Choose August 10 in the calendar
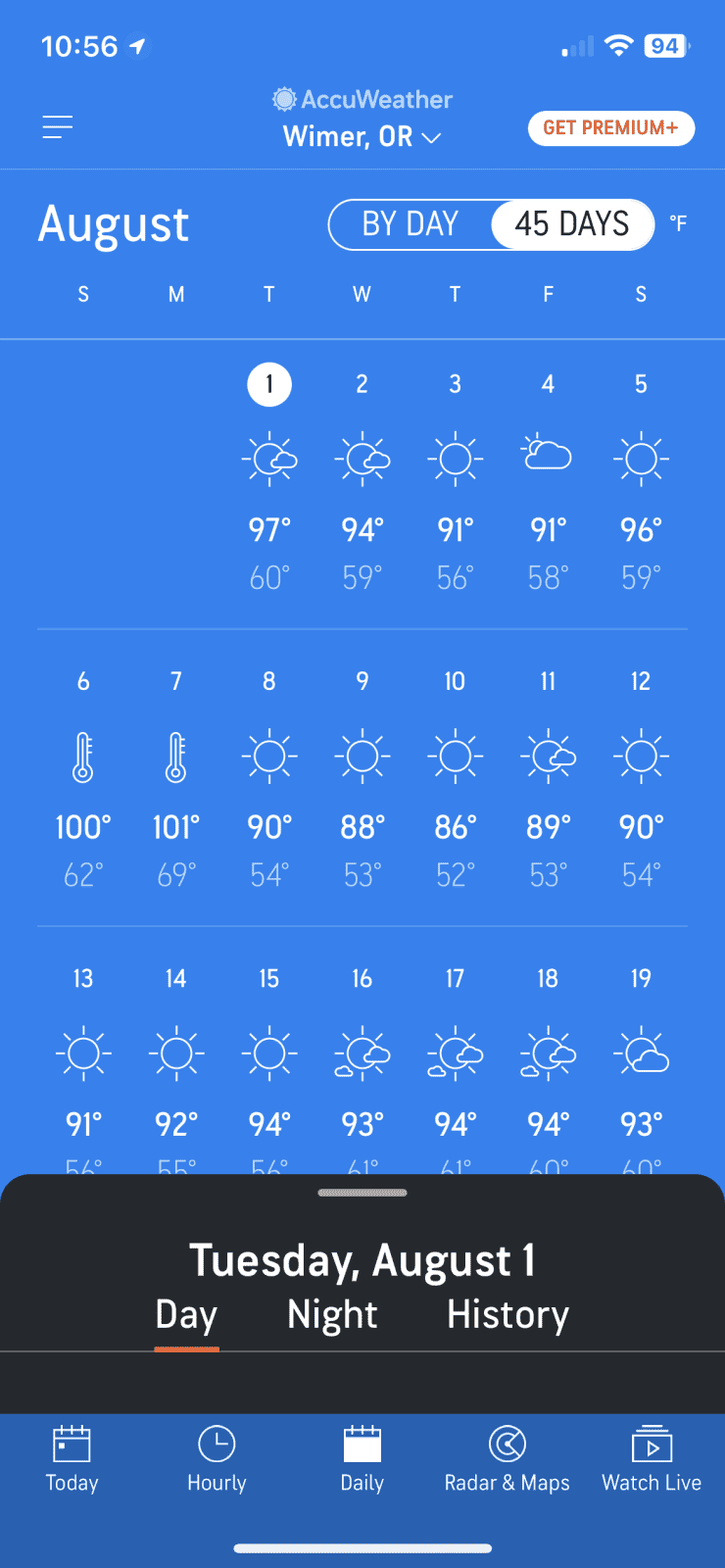 pos(455,777)
